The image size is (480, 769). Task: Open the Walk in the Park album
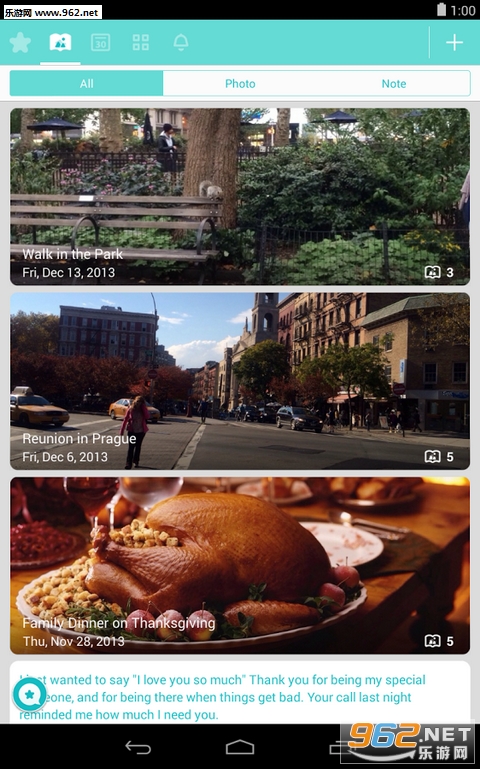click(x=240, y=197)
